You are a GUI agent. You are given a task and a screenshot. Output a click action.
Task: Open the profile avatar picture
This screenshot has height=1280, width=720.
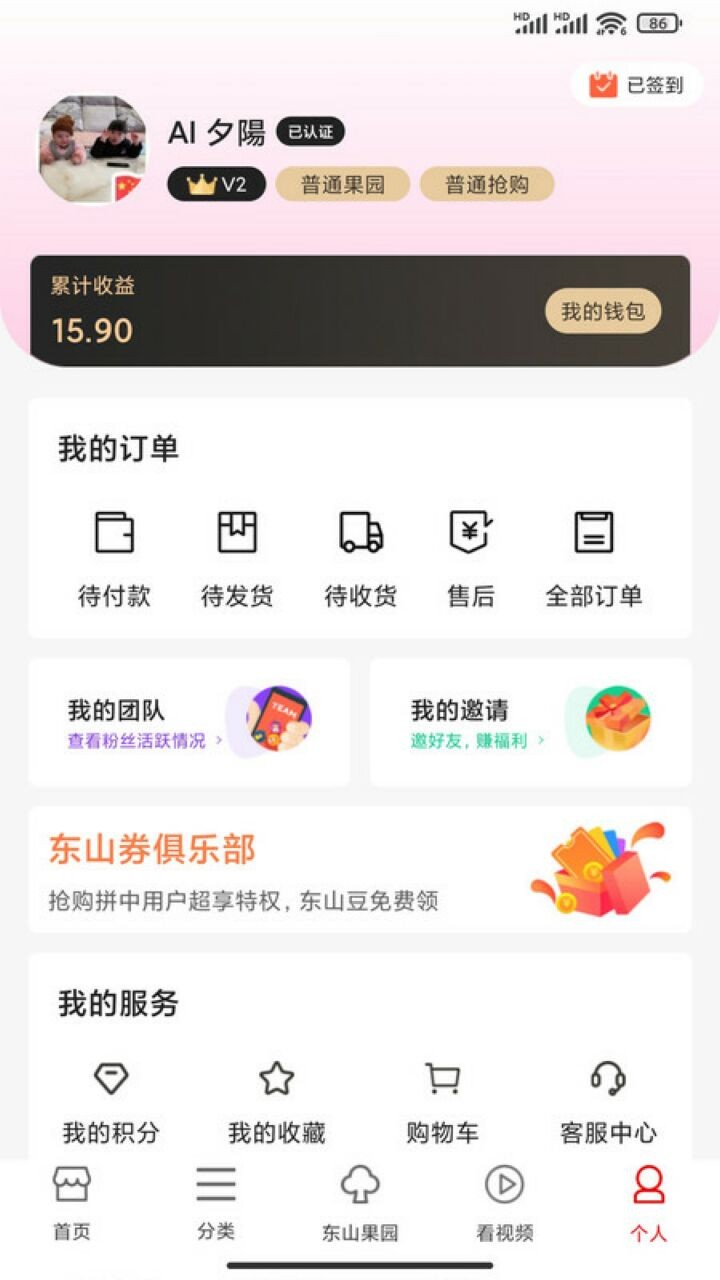(x=92, y=150)
